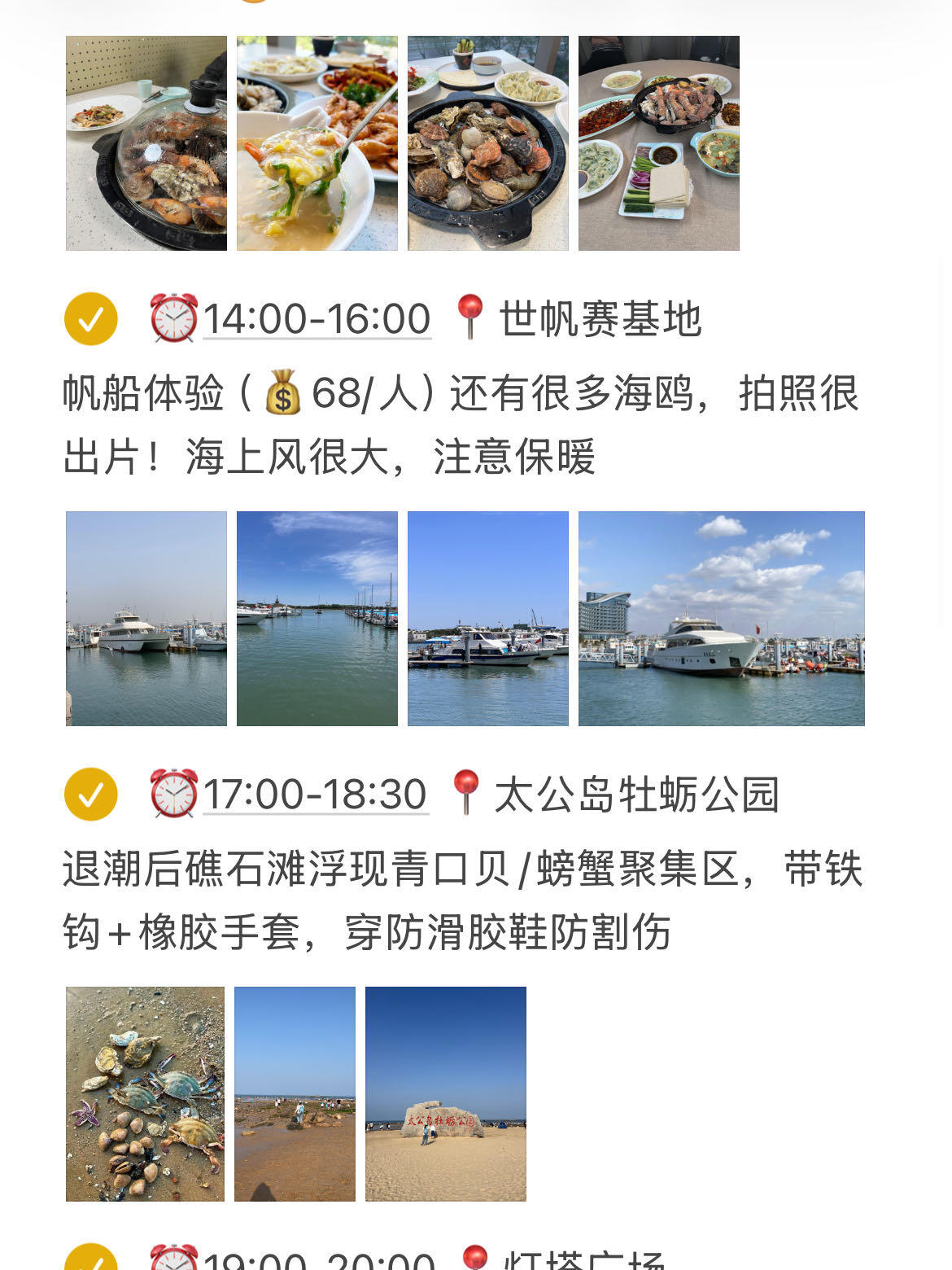Open the black pan of scallops photo

point(488,143)
